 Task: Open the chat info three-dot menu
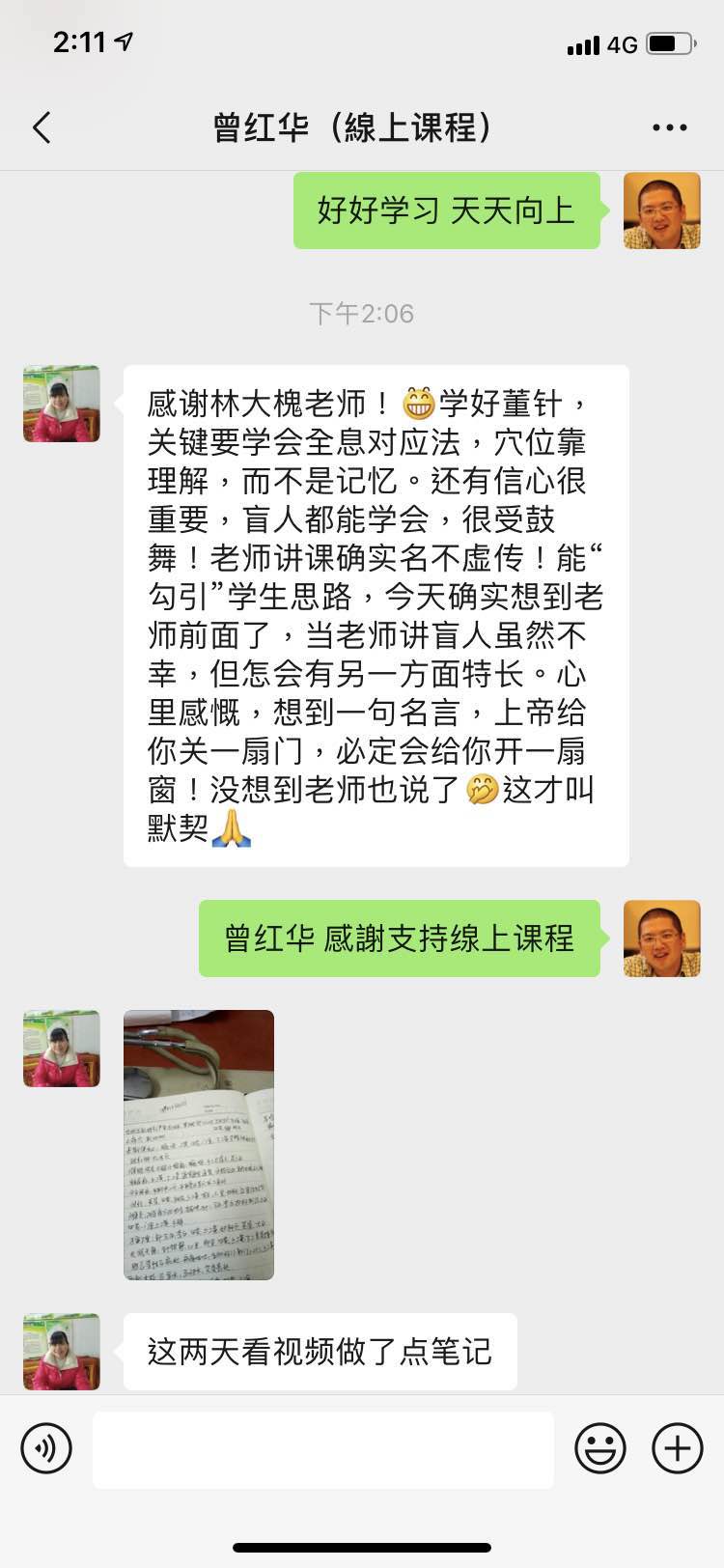(x=670, y=127)
